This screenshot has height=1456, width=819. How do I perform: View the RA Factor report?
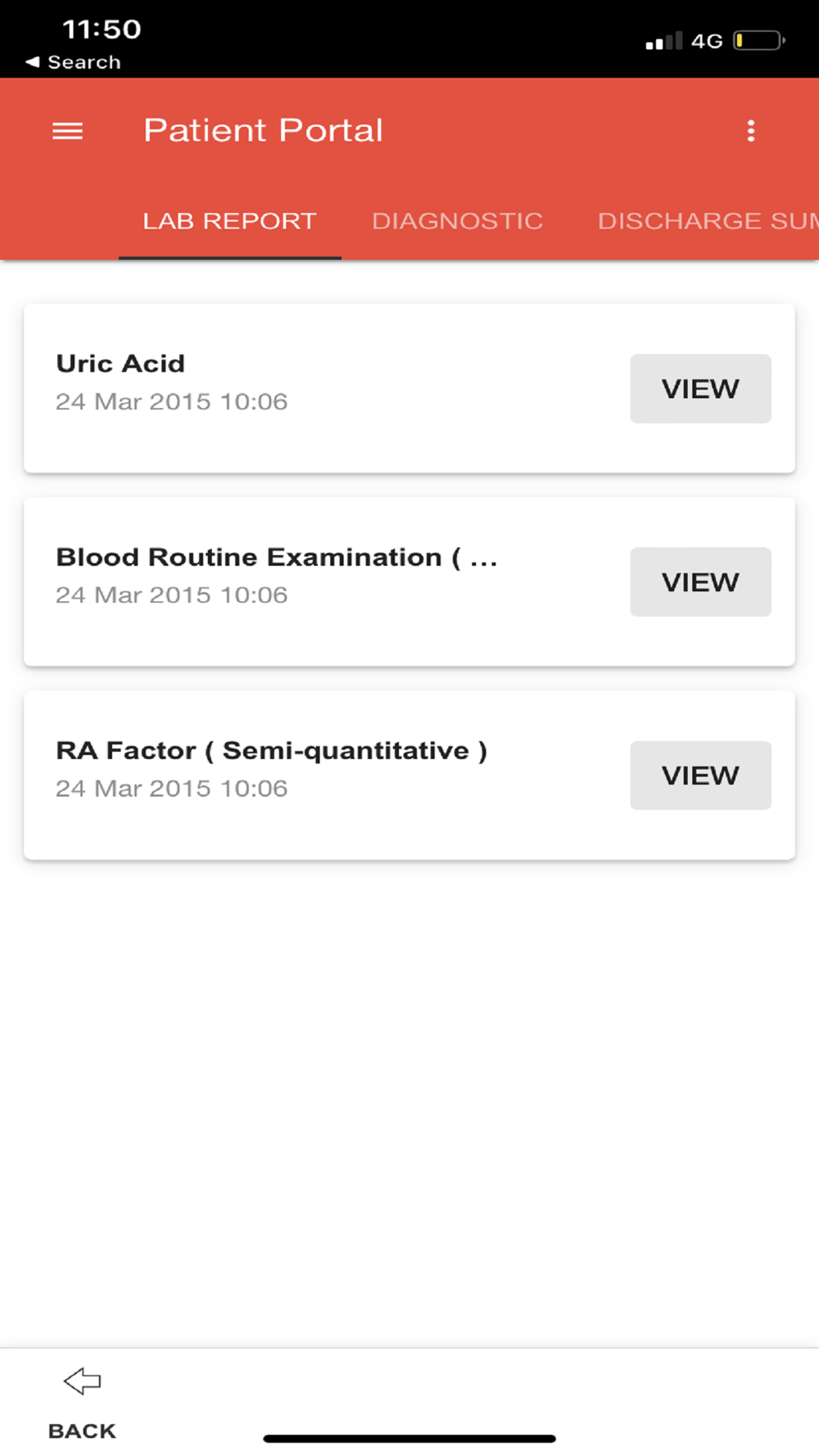tap(700, 775)
